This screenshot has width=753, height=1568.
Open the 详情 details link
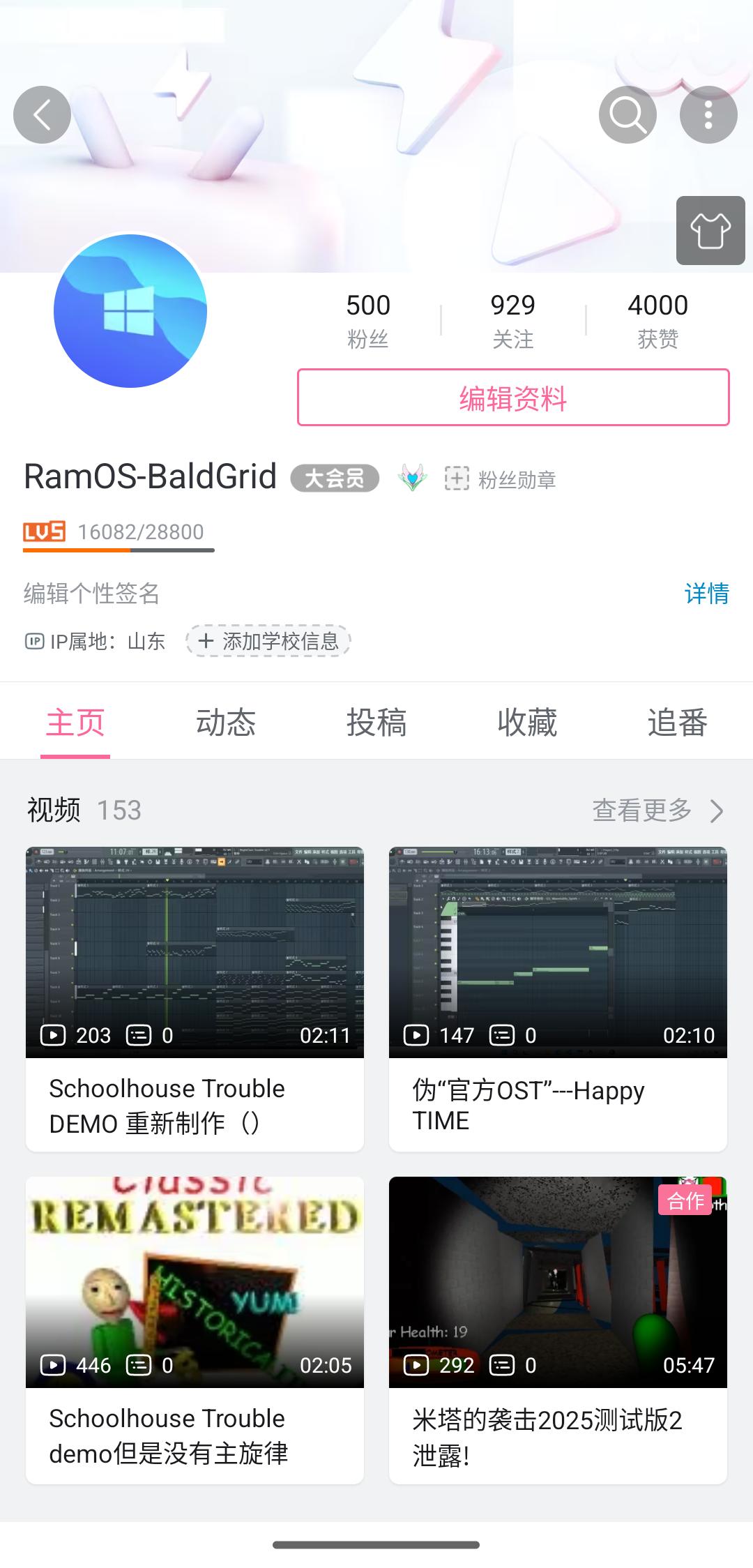(706, 594)
